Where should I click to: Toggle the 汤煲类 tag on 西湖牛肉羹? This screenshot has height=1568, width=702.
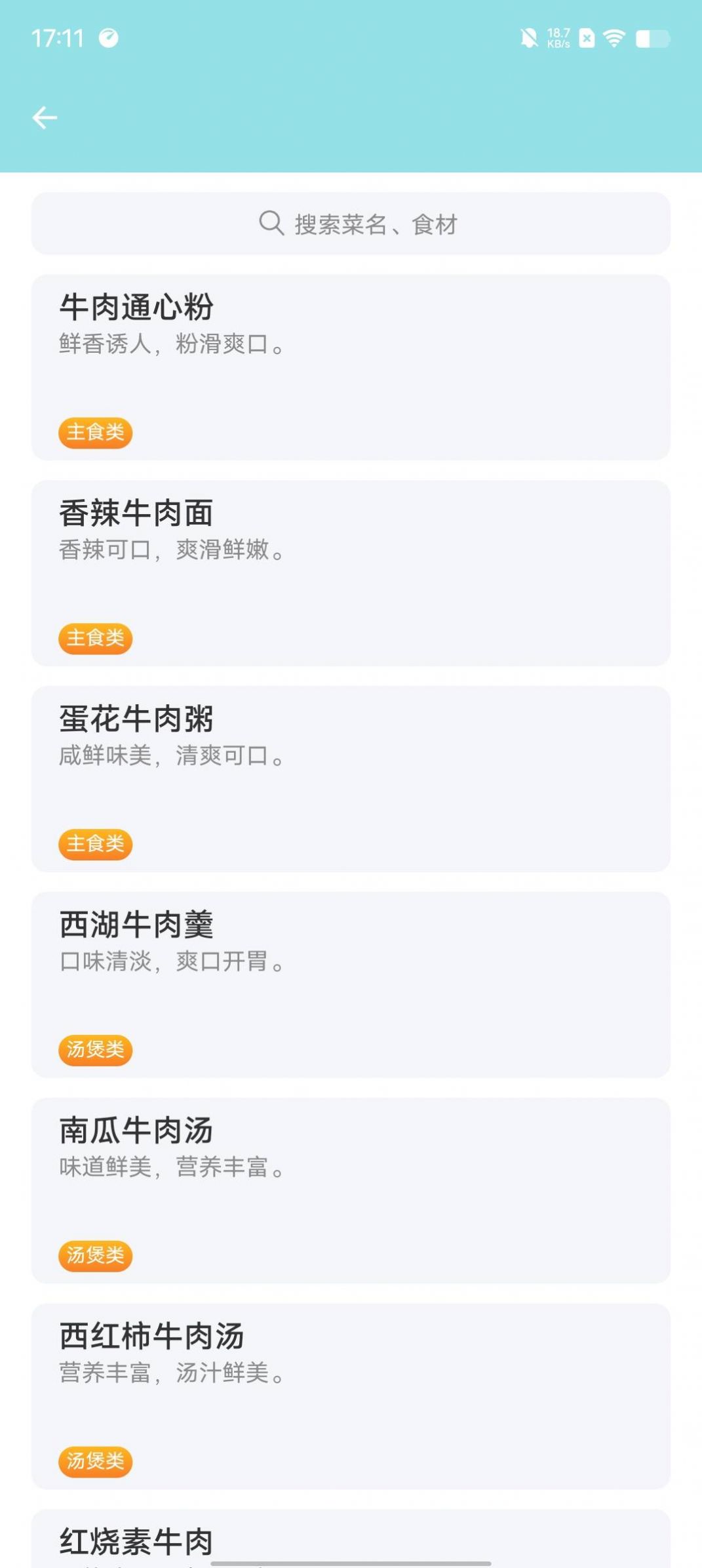tap(96, 1050)
